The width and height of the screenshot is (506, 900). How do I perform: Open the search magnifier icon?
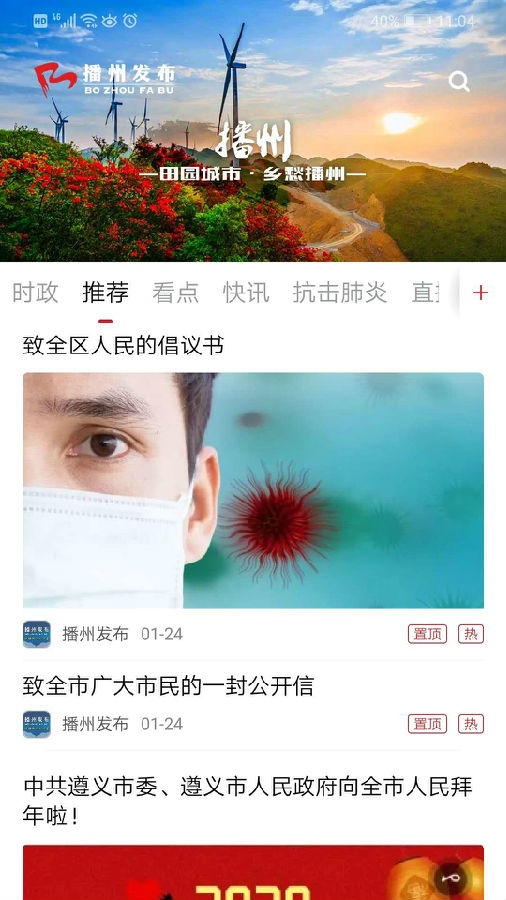pyautogui.click(x=459, y=82)
